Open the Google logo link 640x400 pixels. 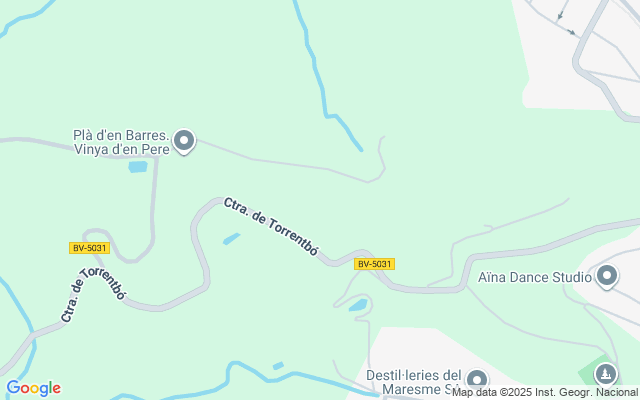click(33, 388)
